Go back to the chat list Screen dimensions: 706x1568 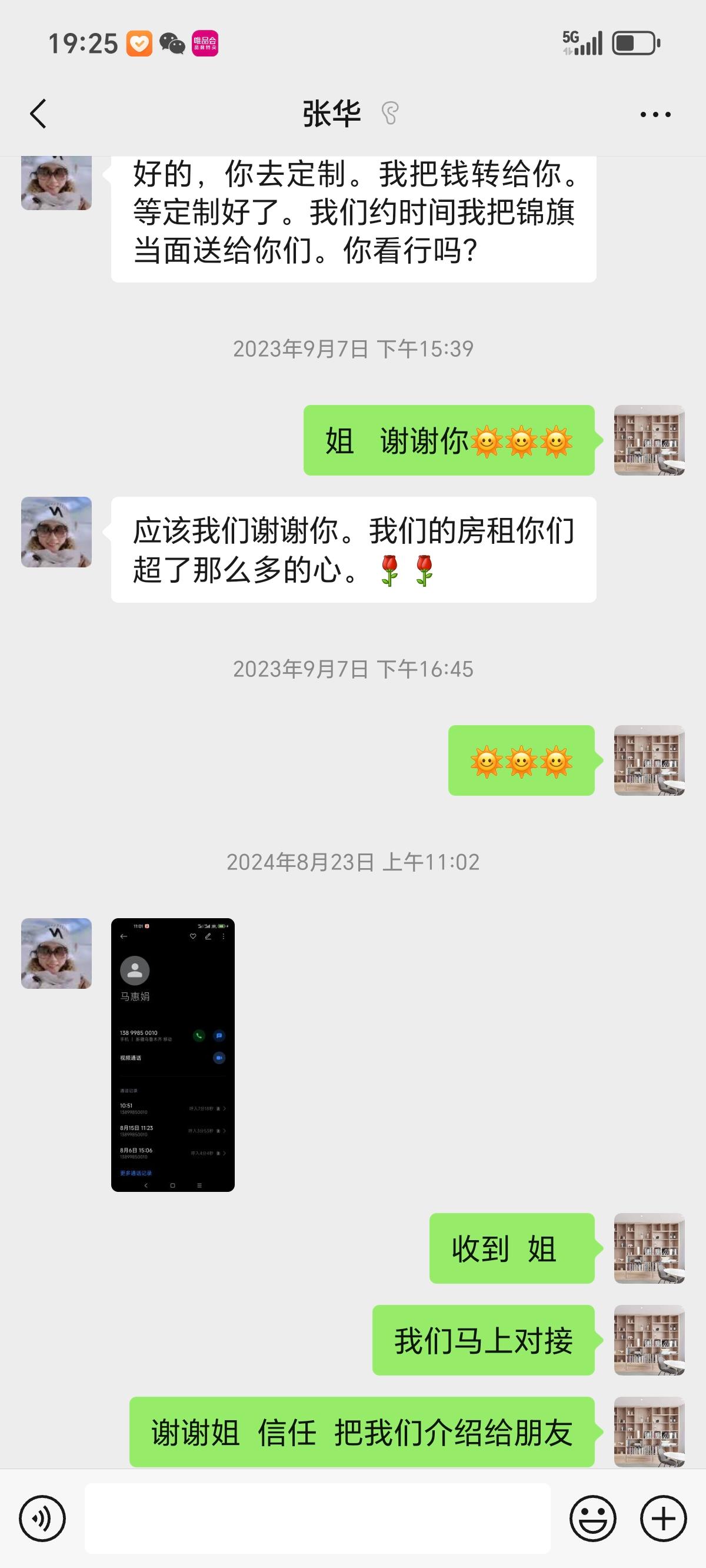pyautogui.click(x=38, y=114)
